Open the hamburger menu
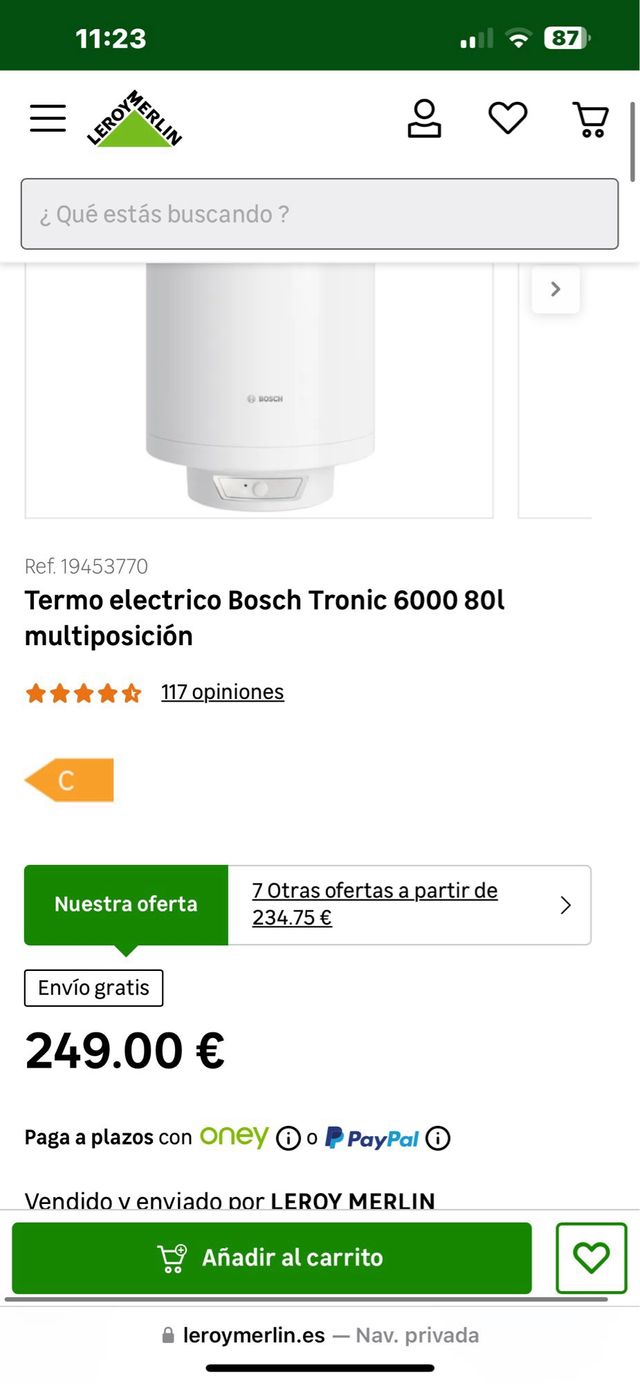The width and height of the screenshot is (640, 1384). pyautogui.click(x=47, y=118)
